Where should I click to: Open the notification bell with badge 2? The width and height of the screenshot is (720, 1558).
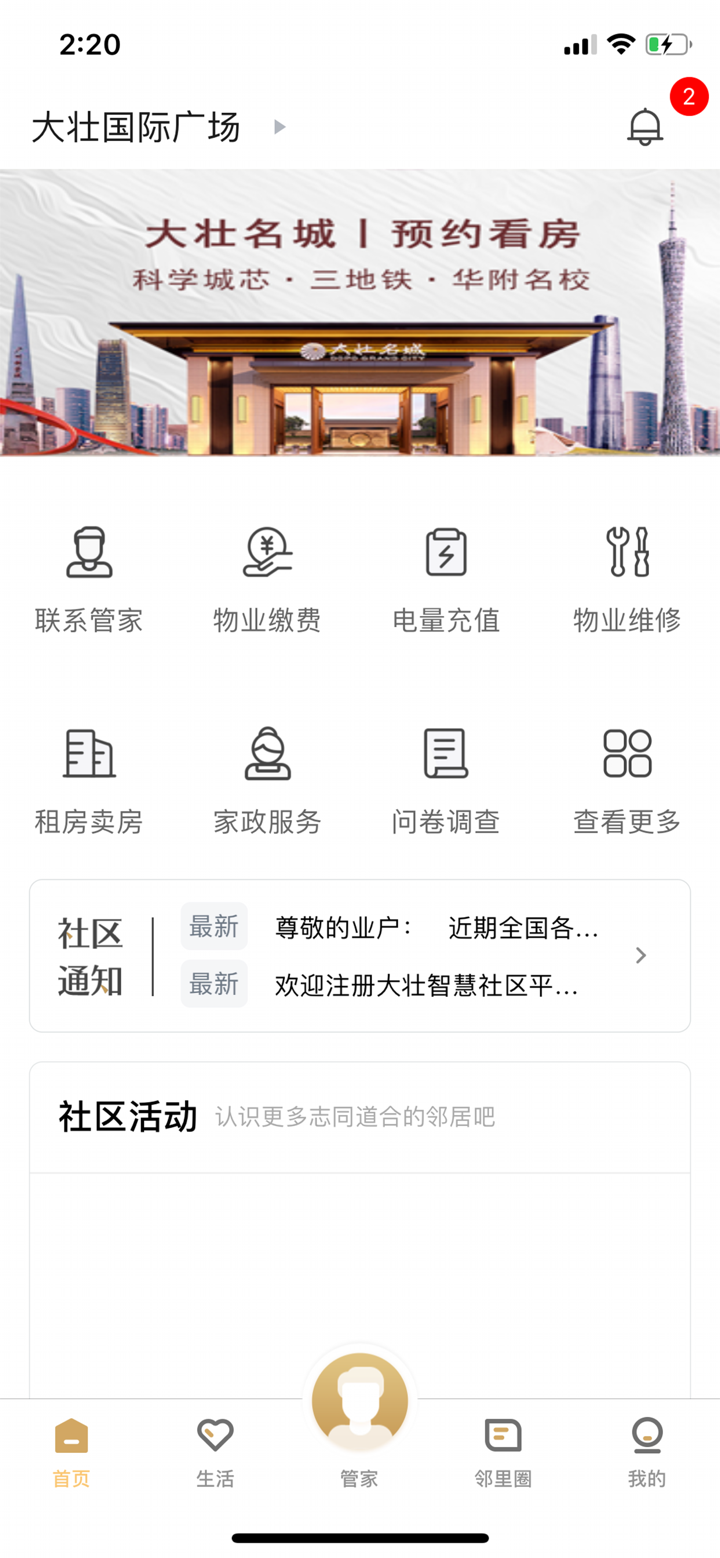pos(645,125)
